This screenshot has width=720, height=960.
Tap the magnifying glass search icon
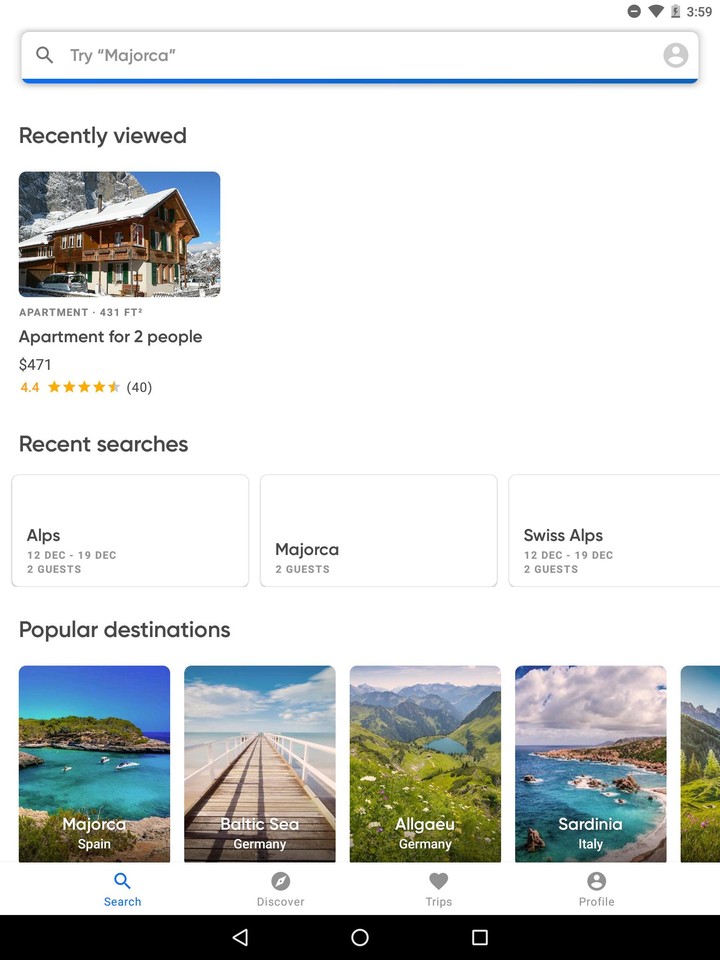(x=44, y=55)
